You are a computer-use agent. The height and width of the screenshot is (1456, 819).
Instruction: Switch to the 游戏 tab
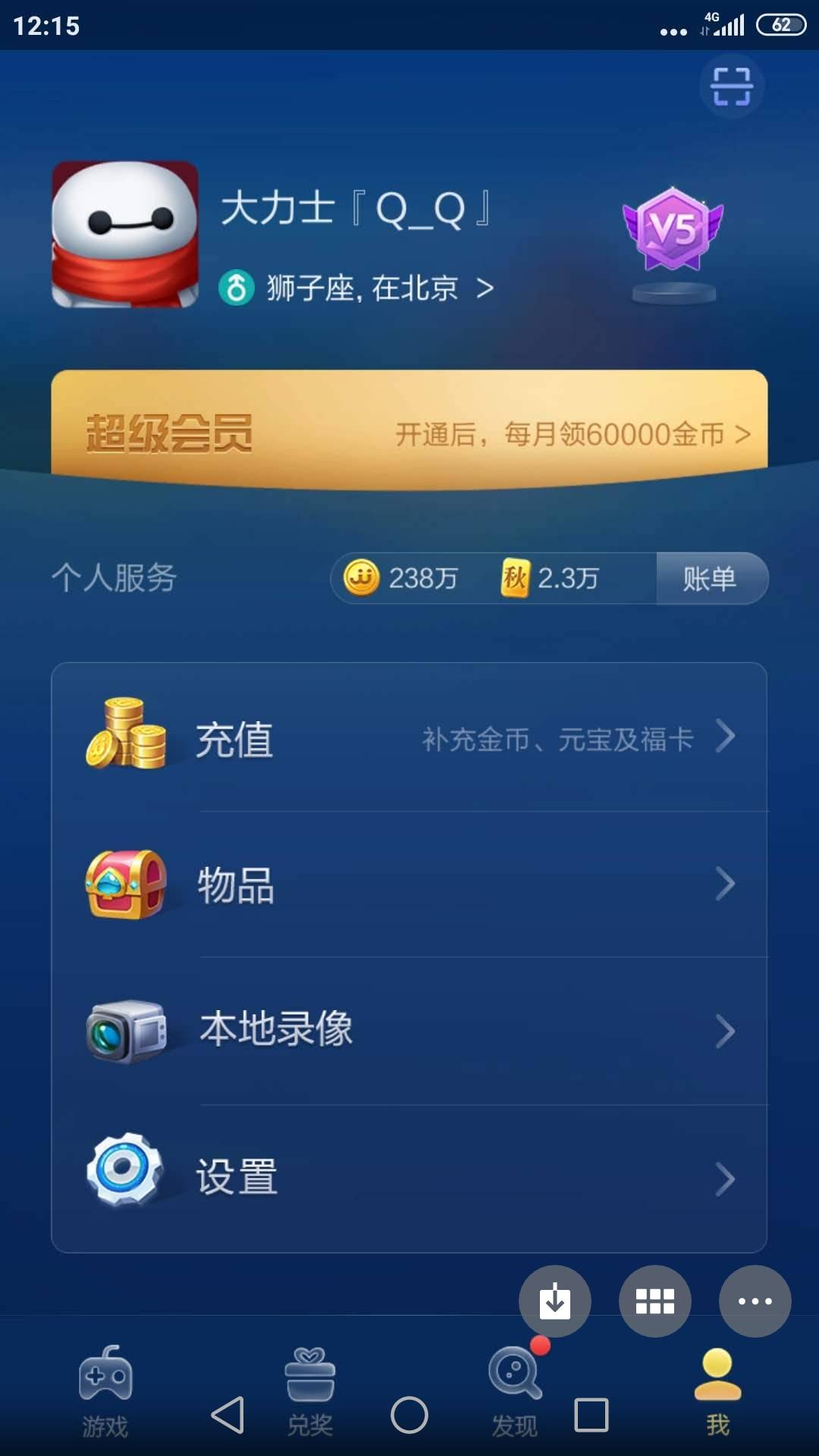tap(105, 1395)
